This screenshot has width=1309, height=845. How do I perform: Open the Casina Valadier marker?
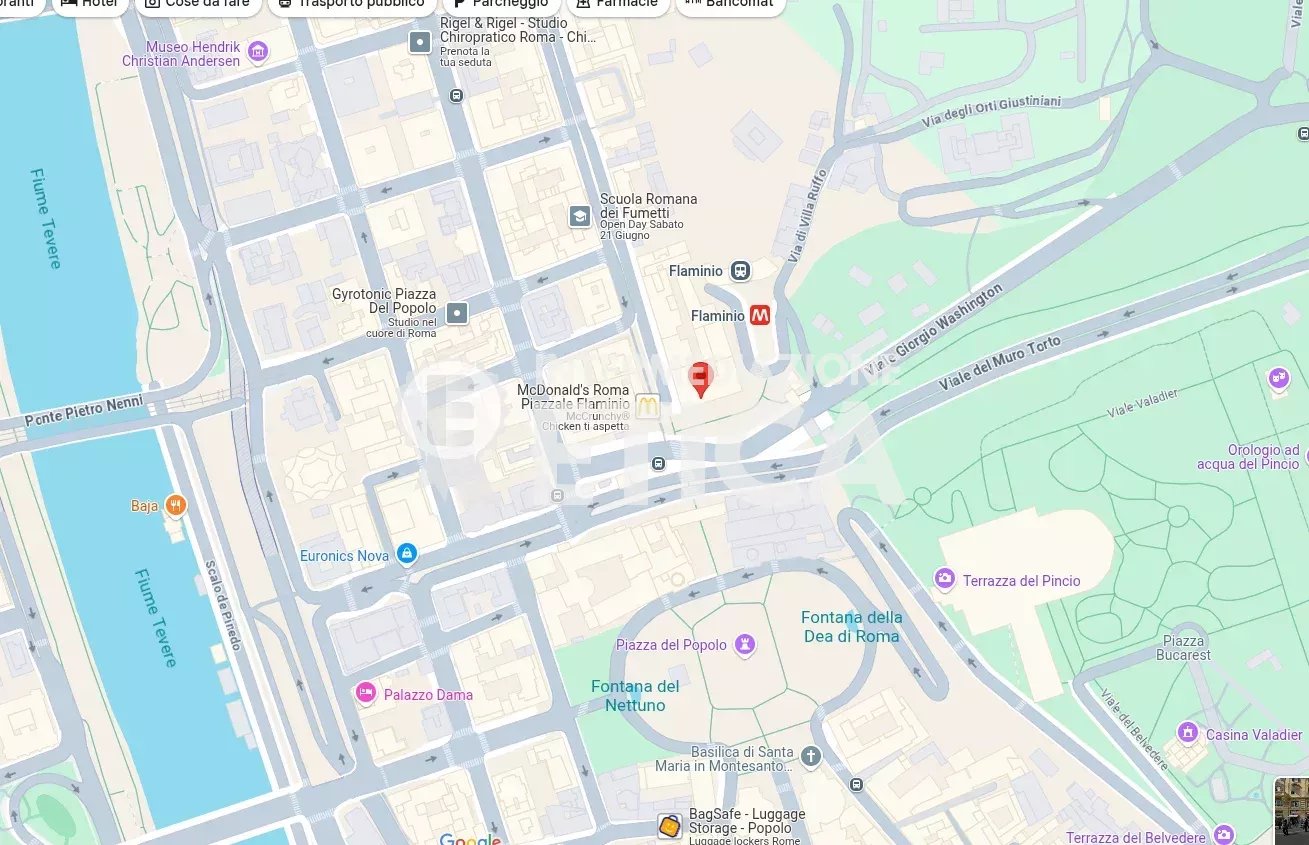coord(1188,733)
